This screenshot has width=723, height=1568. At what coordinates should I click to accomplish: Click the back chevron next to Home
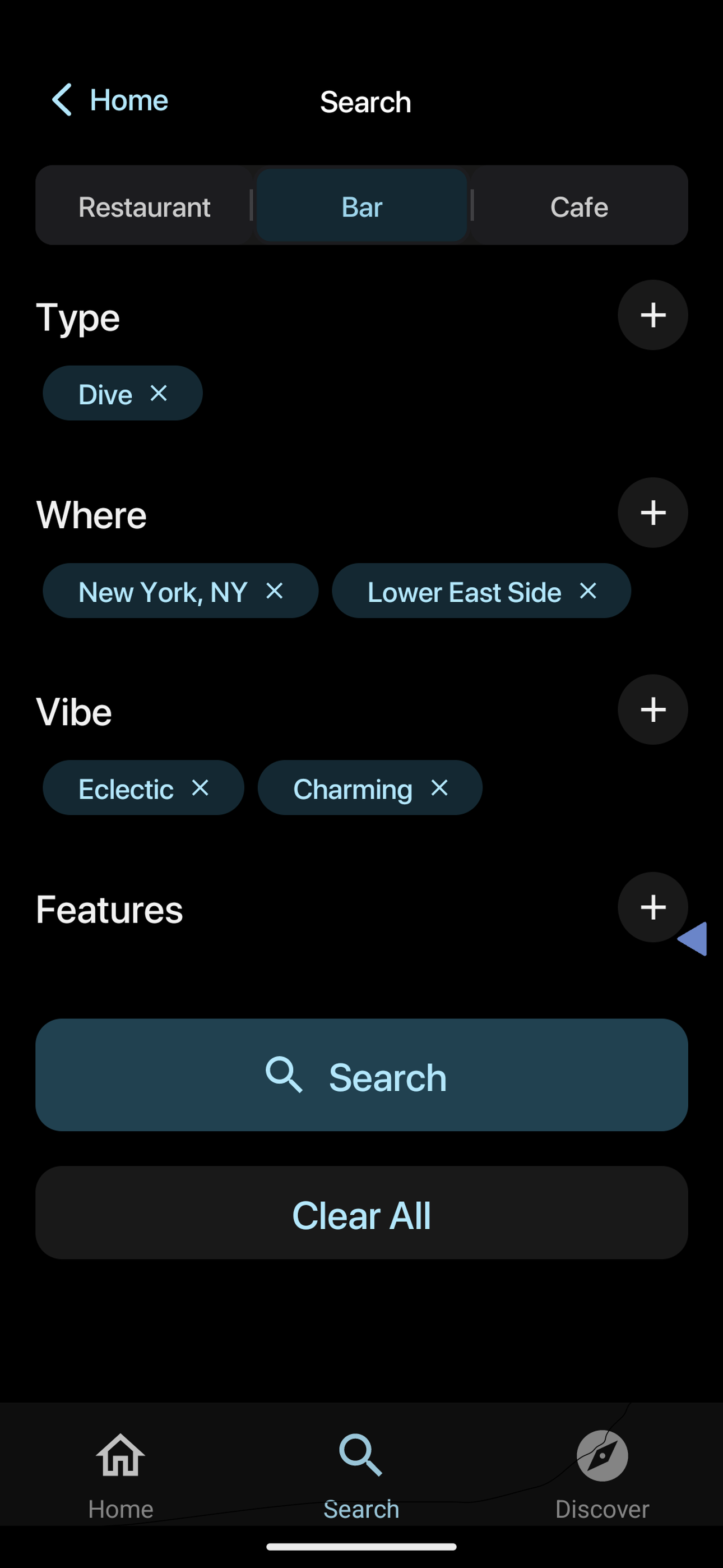(62, 100)
